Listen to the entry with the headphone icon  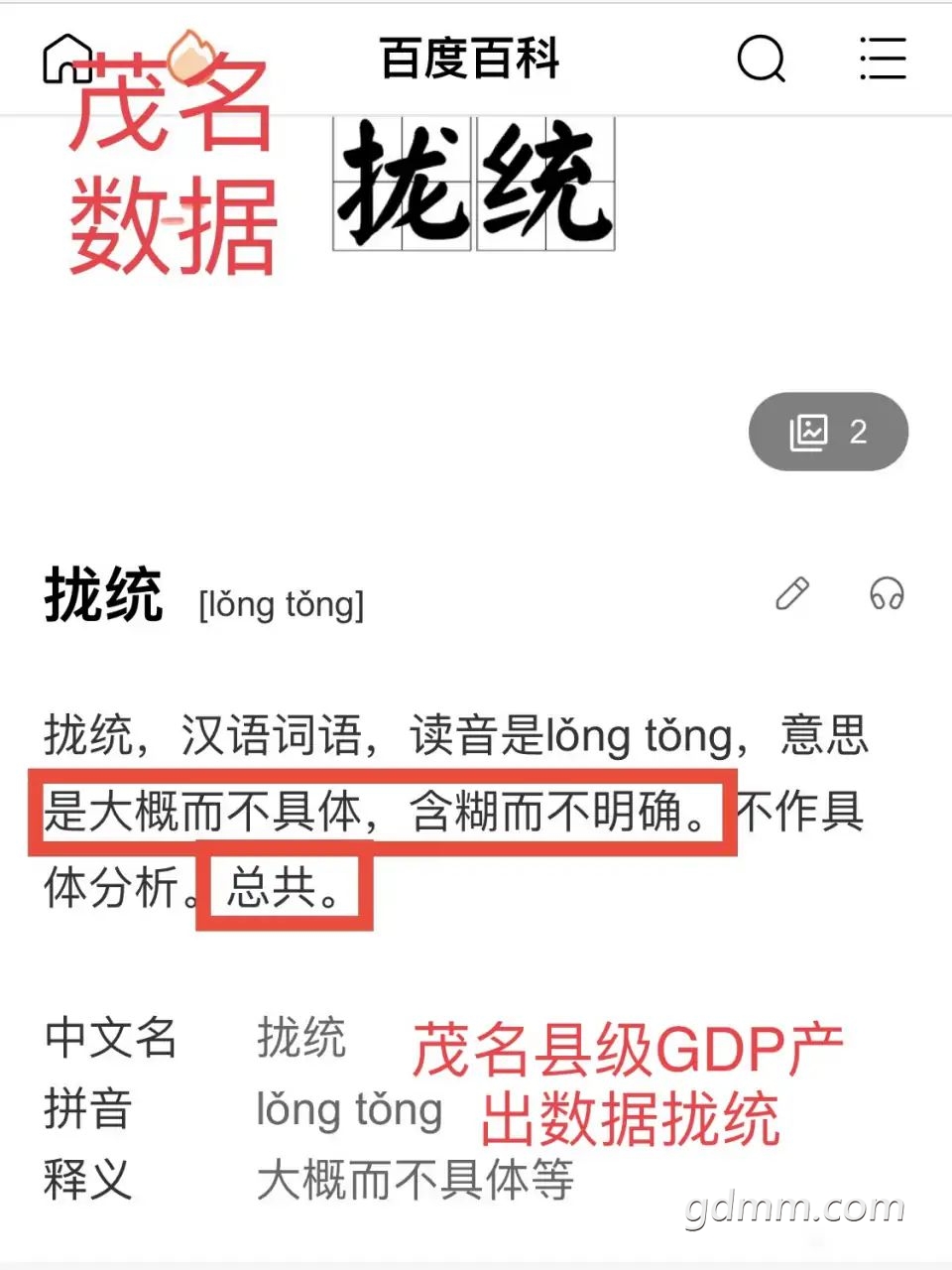(x=887, y=593)
